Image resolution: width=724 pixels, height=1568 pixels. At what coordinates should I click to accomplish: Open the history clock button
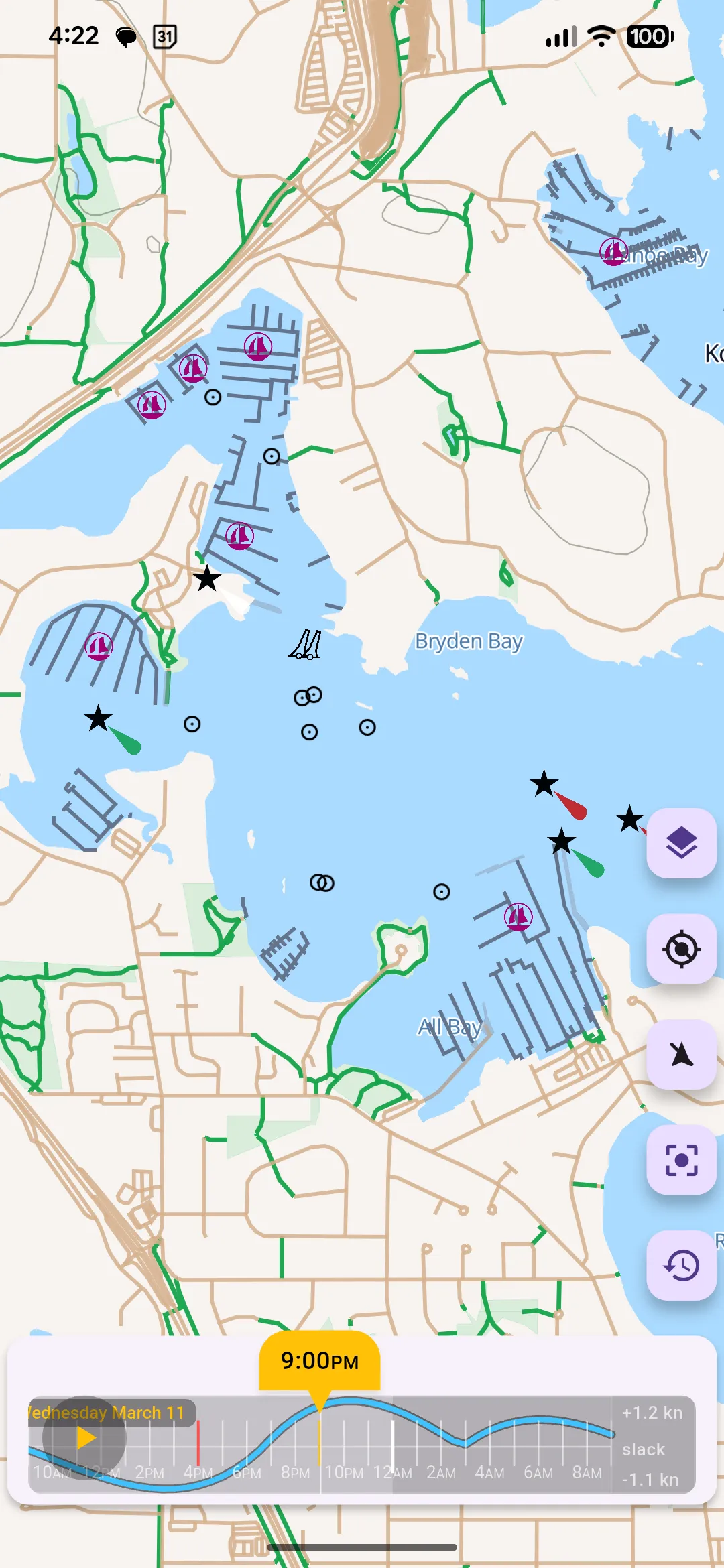pyautogui.click(x=681, y=1265)
